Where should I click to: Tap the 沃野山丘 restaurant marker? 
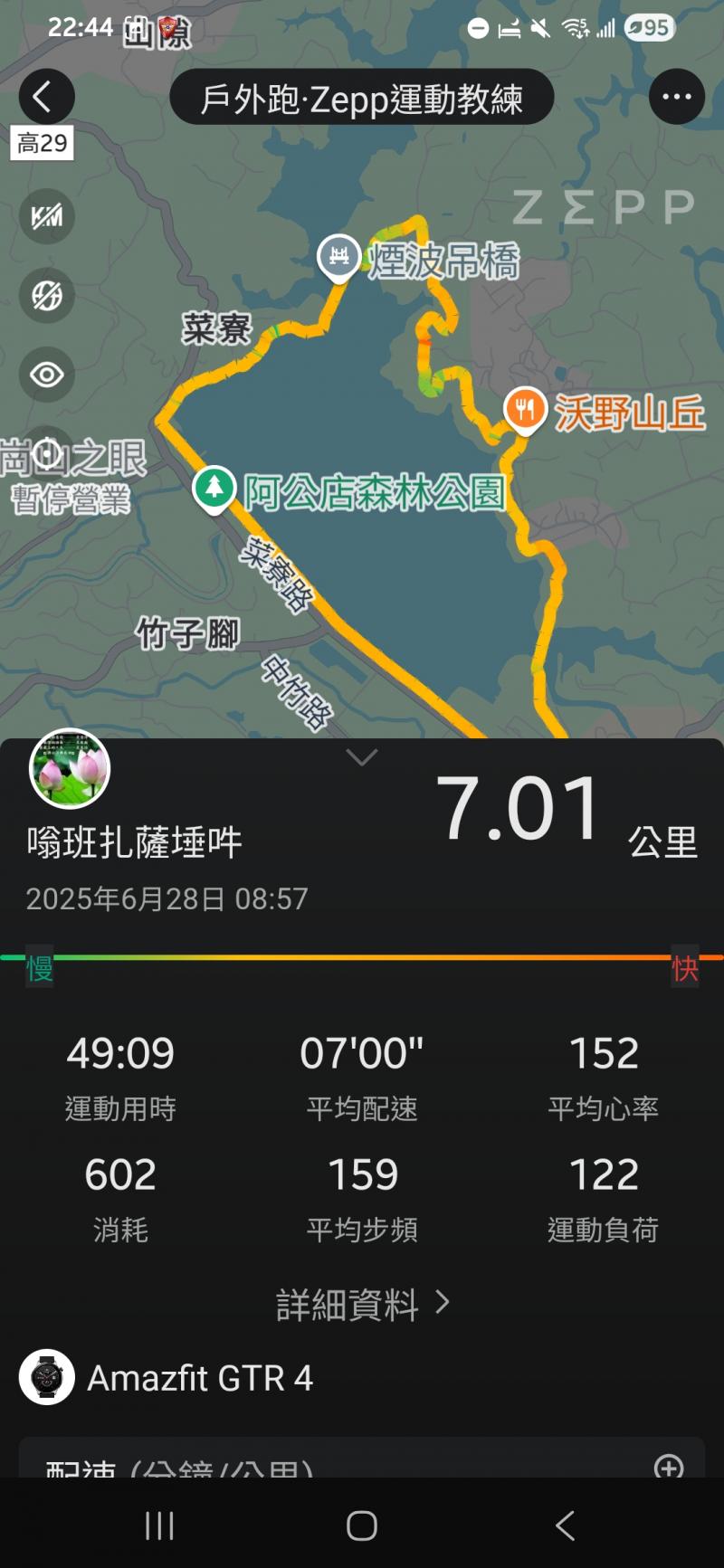[524, 409]
